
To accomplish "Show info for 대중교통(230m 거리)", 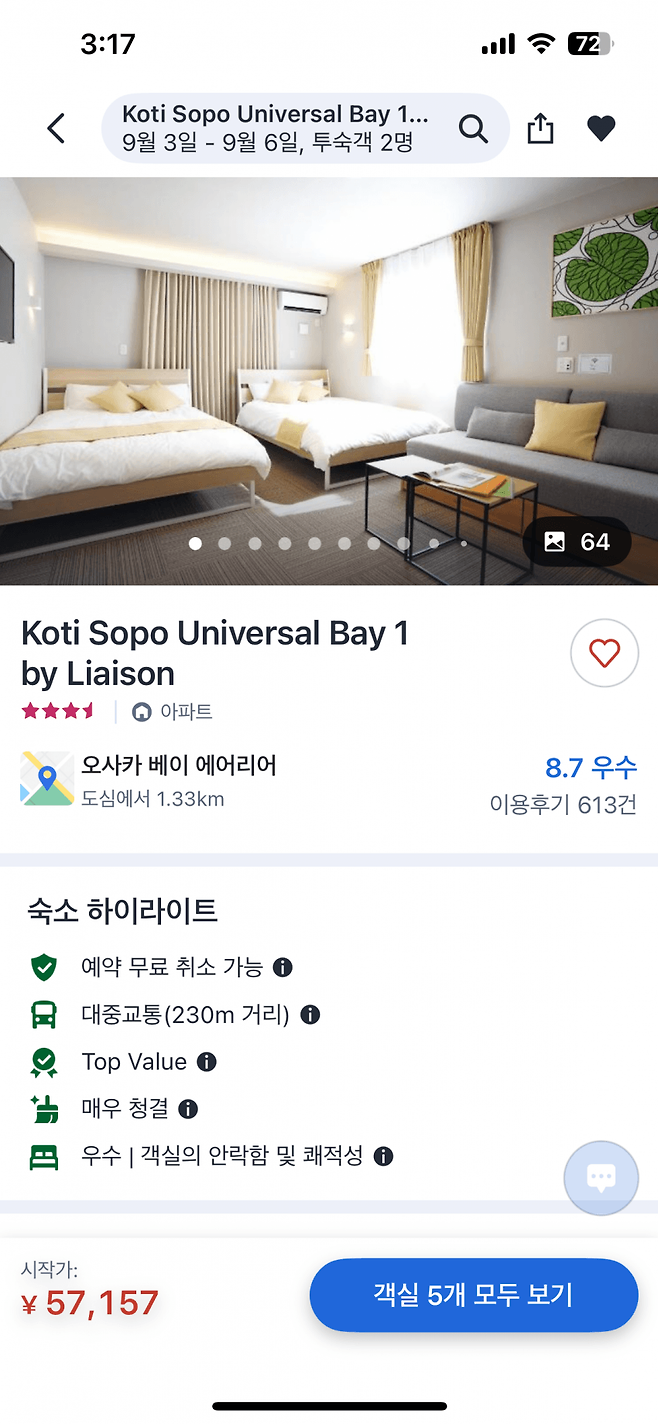I will 310,1015.
